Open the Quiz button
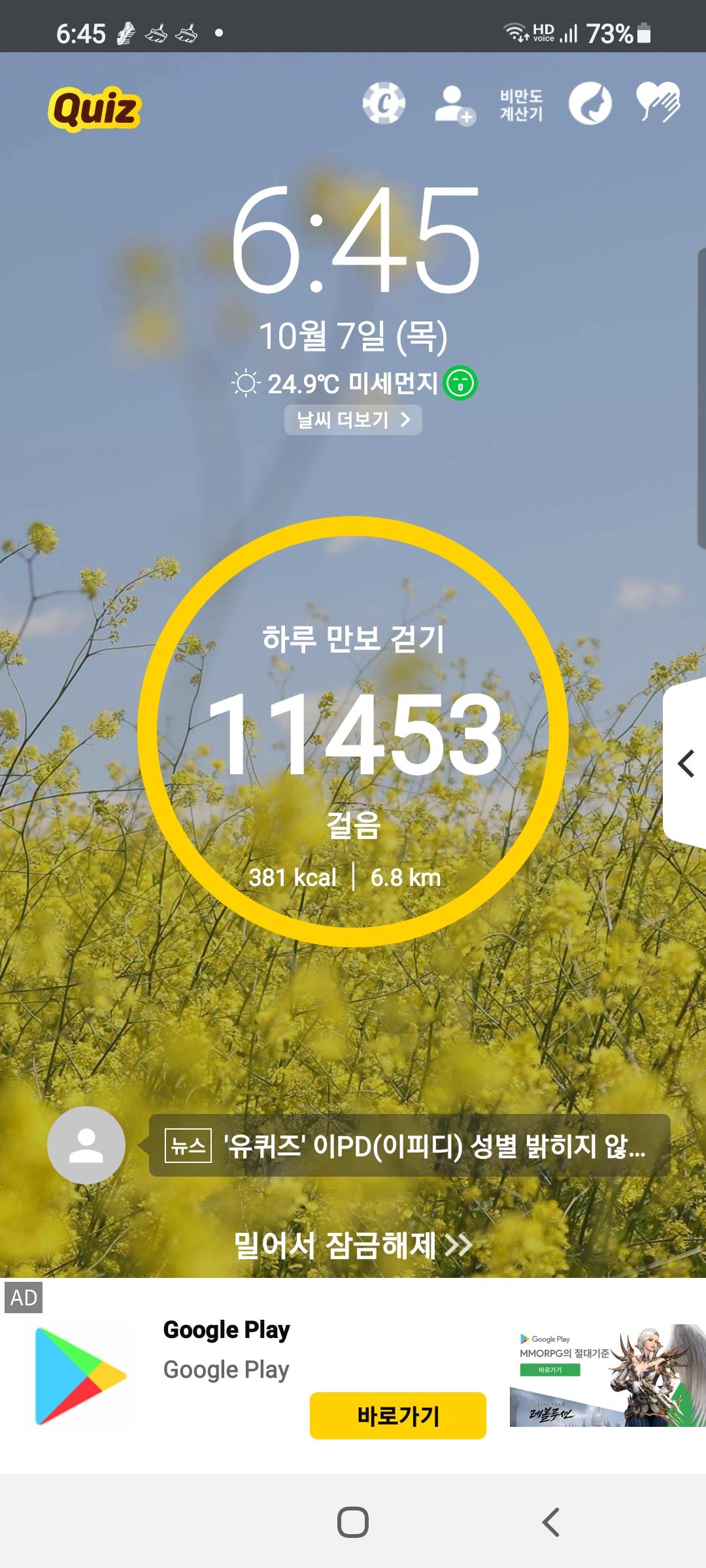The image size is (706, 1568). (x=95, y=108)
